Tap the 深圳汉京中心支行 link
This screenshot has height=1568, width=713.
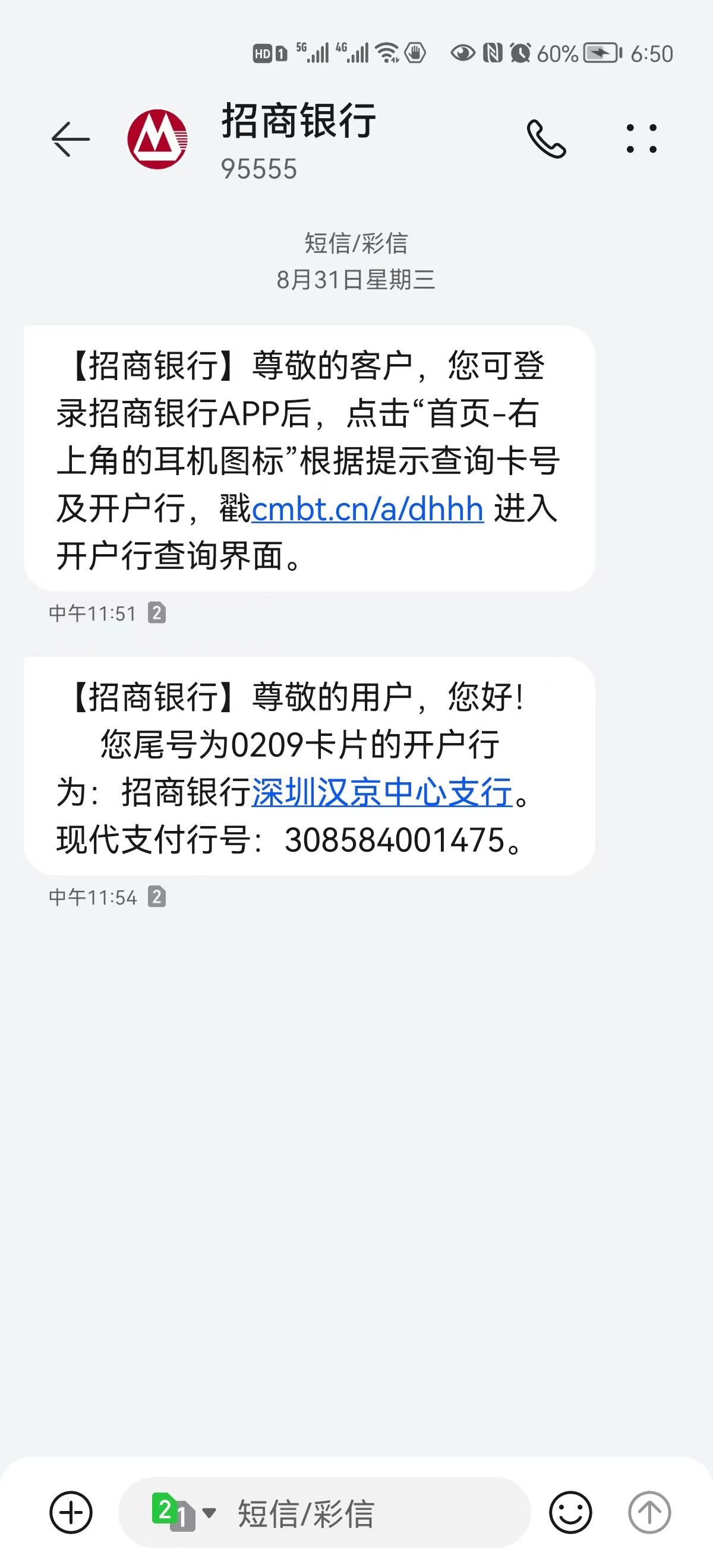click(382, 792)
